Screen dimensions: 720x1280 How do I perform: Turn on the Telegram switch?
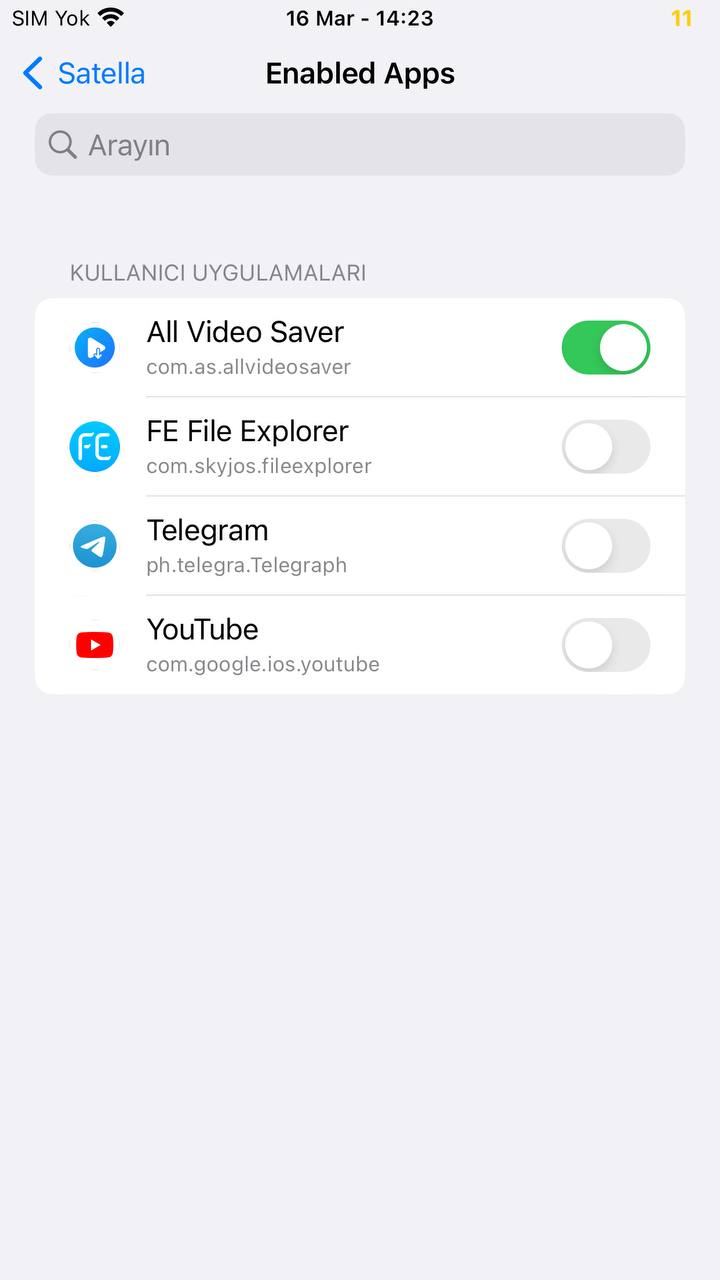[606, 546]
